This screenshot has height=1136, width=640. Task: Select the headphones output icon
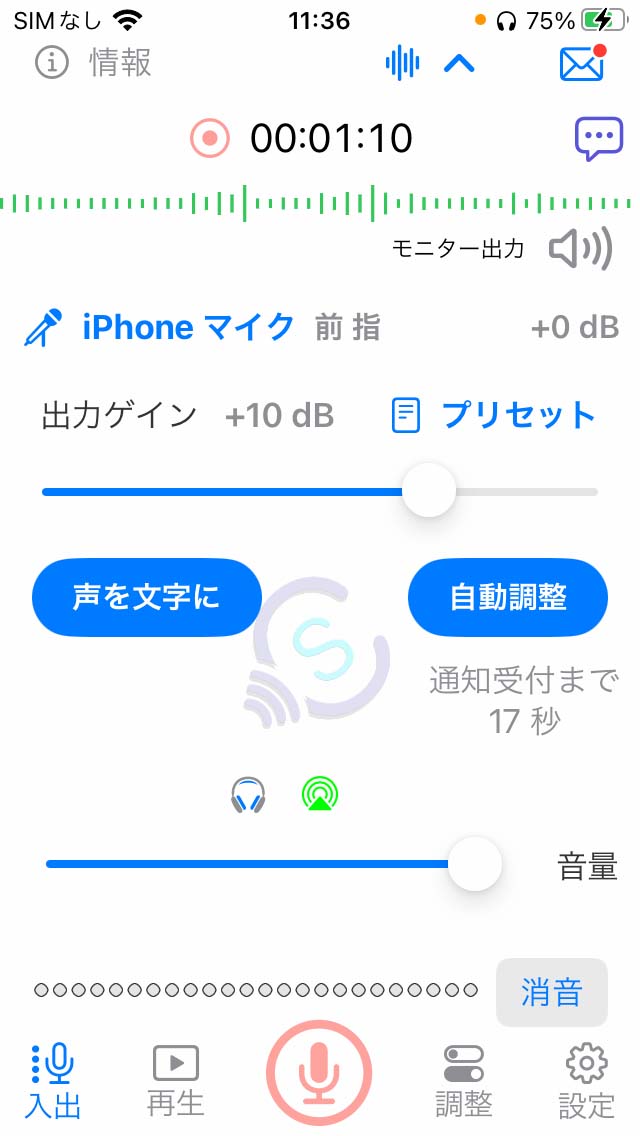(248, 795)
